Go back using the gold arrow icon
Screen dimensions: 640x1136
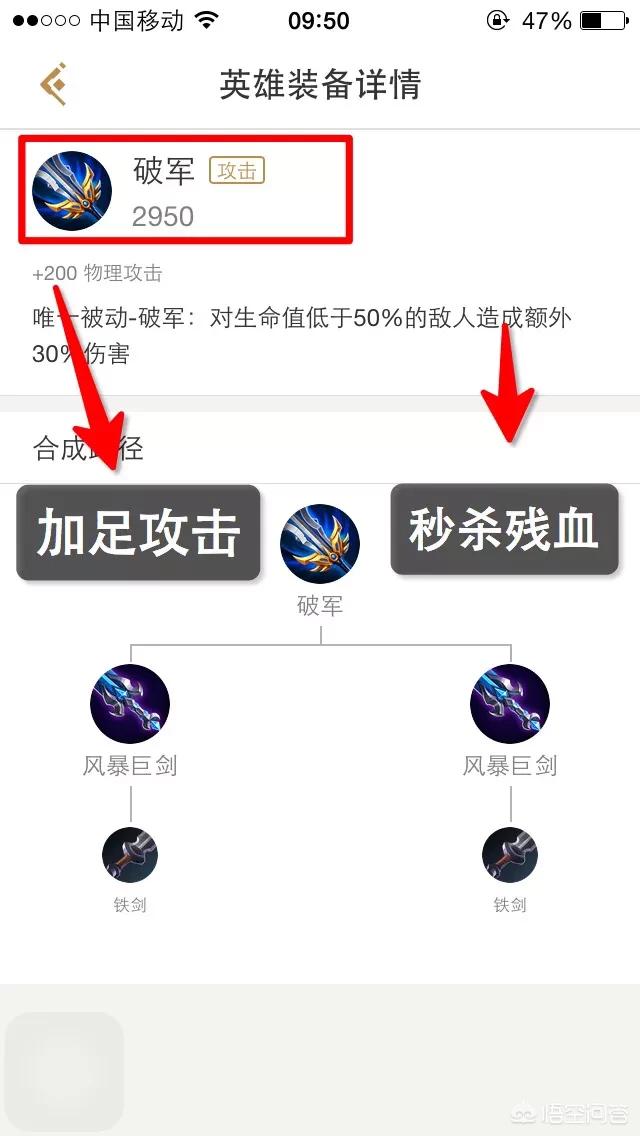[54, 84]
